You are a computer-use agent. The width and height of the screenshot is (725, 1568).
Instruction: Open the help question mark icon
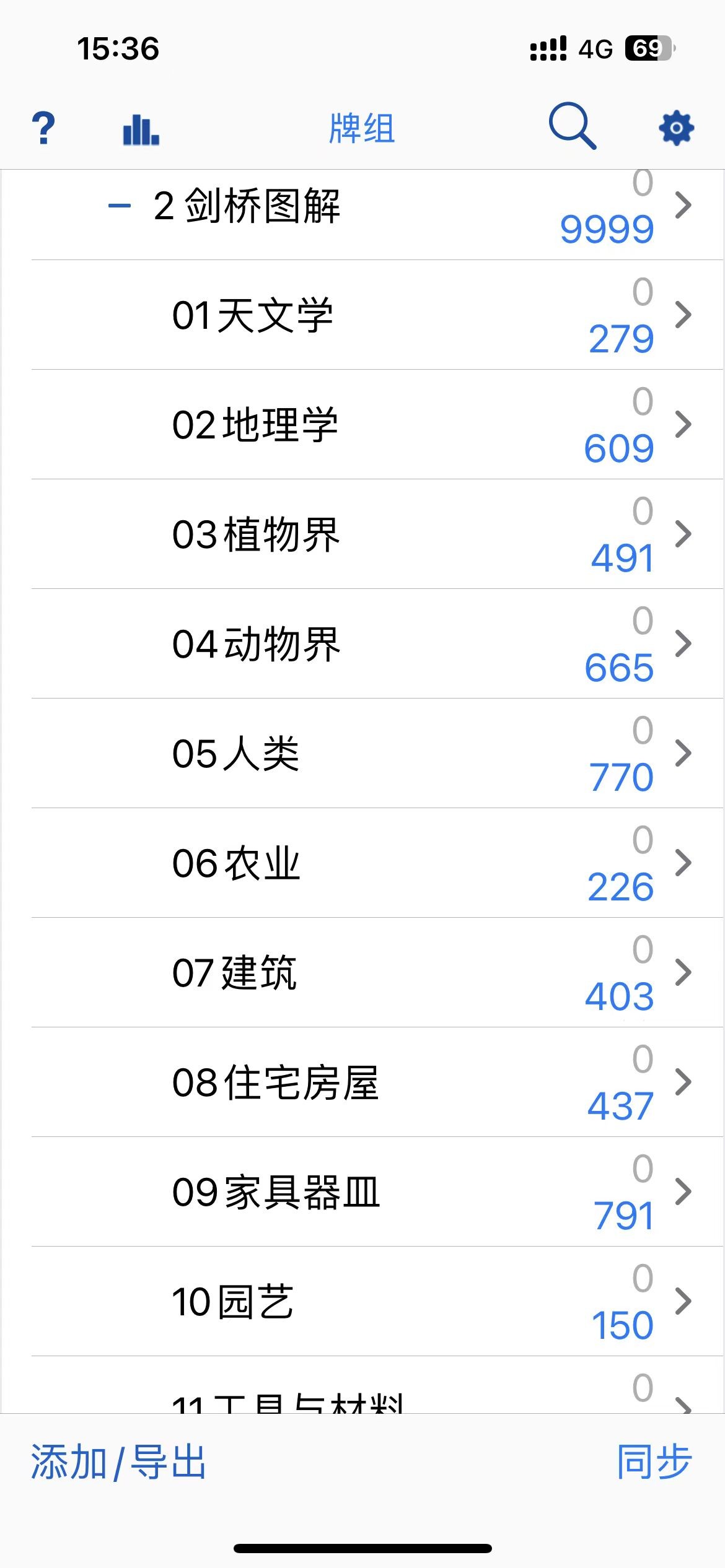click(43, 128)
